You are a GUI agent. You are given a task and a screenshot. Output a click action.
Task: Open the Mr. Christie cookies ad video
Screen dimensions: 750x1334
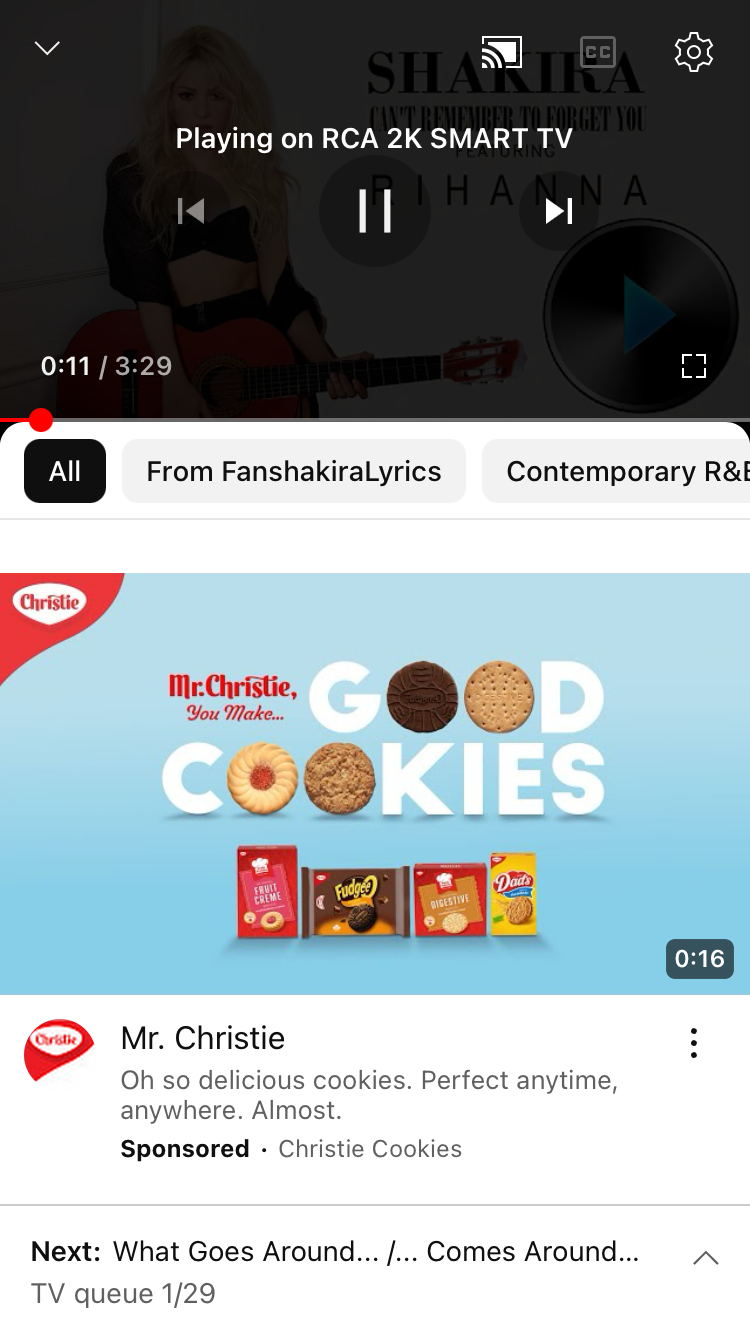click(375, 783)
